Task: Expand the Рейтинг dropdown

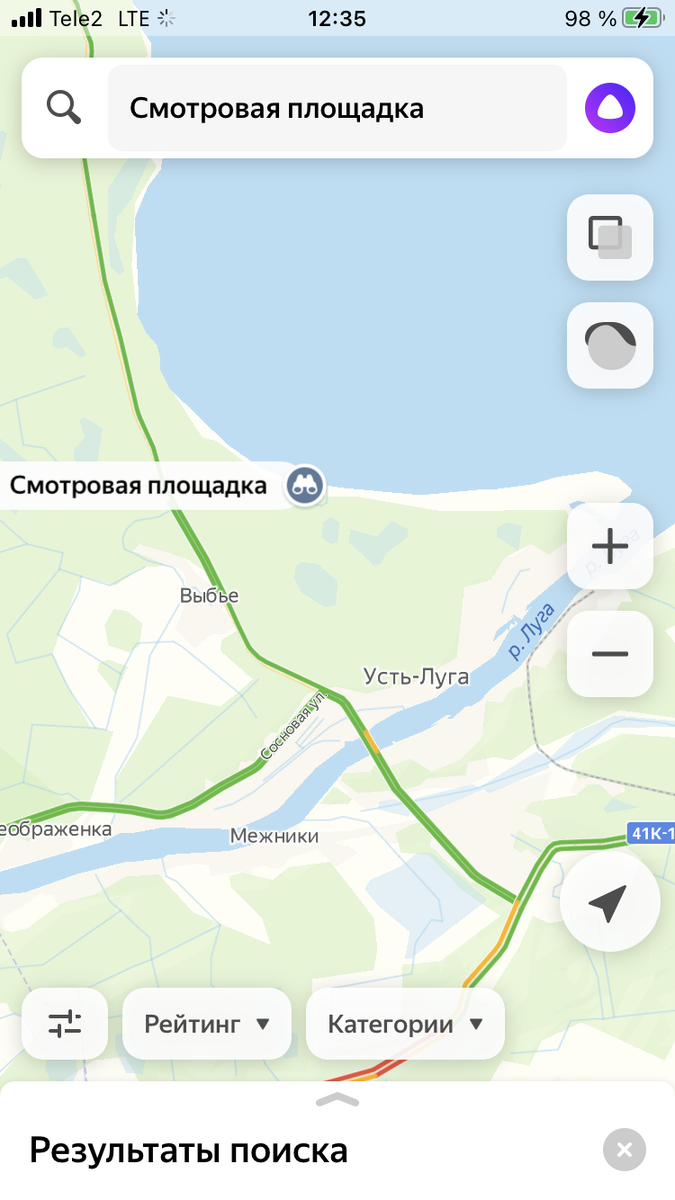Action: click(x=207, y=1023)
